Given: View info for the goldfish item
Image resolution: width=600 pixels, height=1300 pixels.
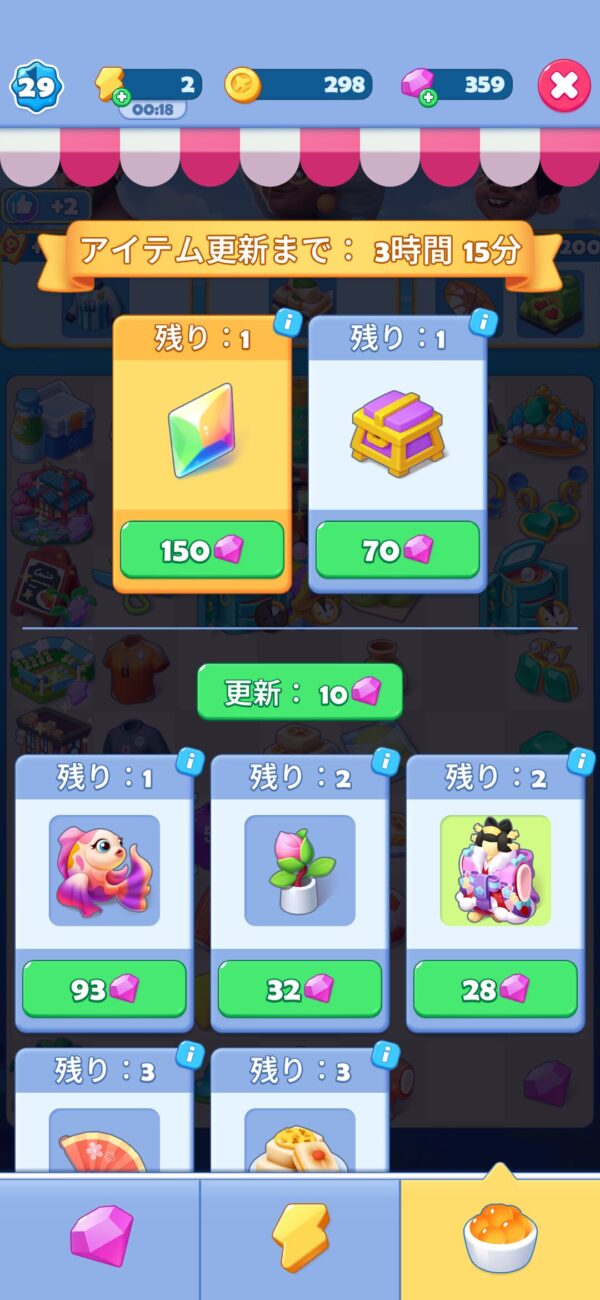Looking at the screenshot, I should [190, 762].
